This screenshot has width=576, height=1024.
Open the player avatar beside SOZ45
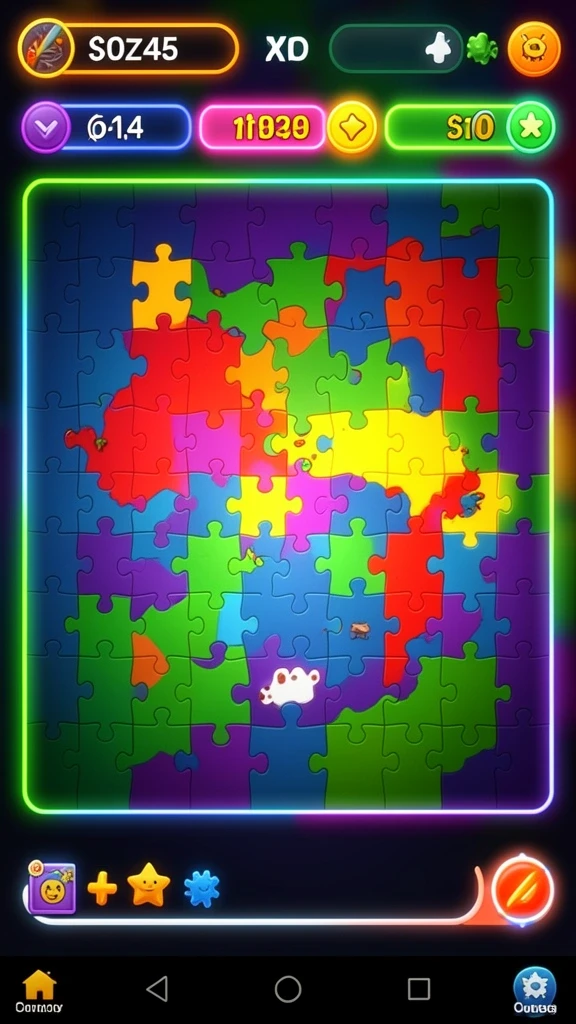(x=46, y=48)
